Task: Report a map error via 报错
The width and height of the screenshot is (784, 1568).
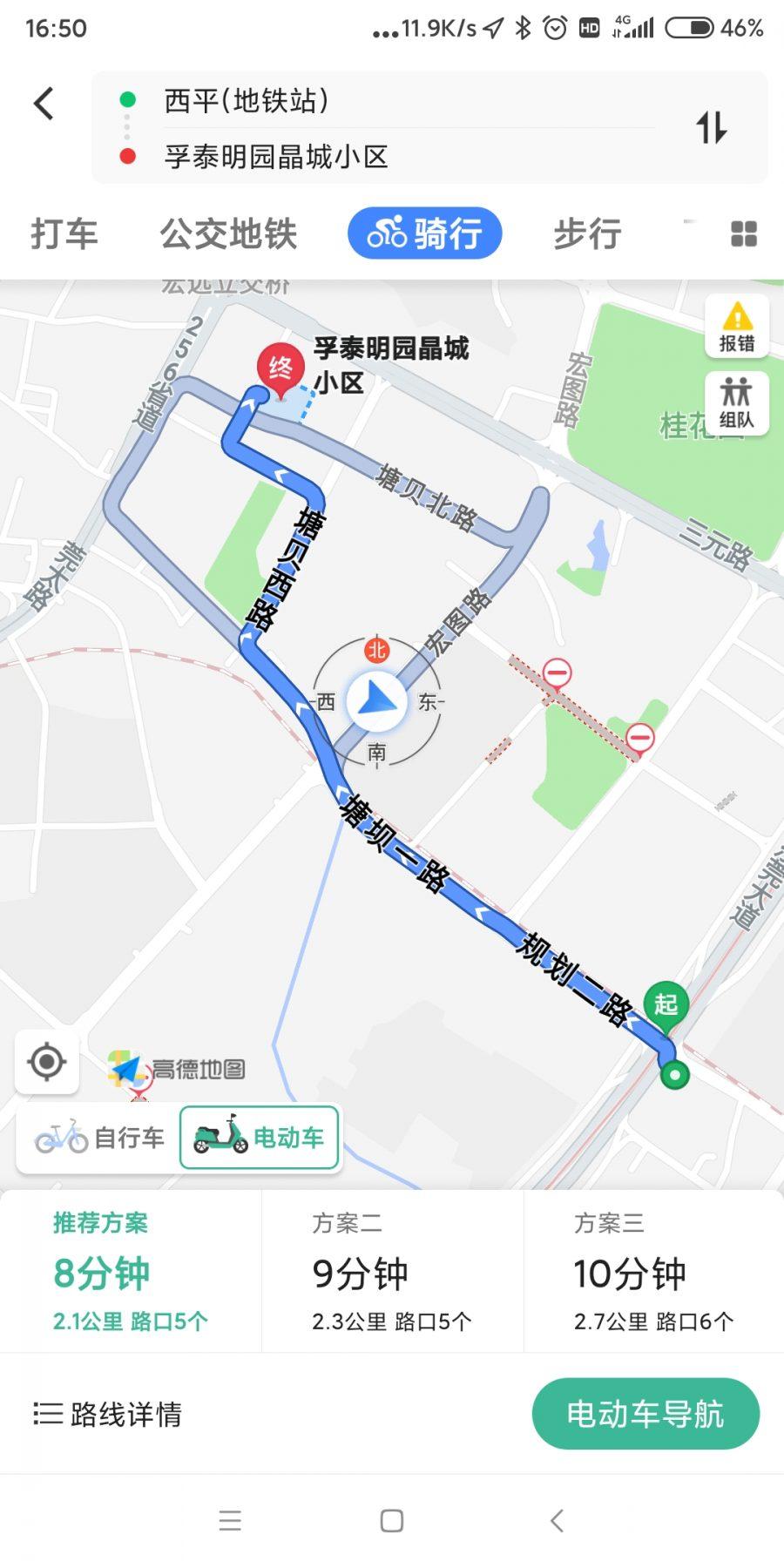Action: point(737,326)
